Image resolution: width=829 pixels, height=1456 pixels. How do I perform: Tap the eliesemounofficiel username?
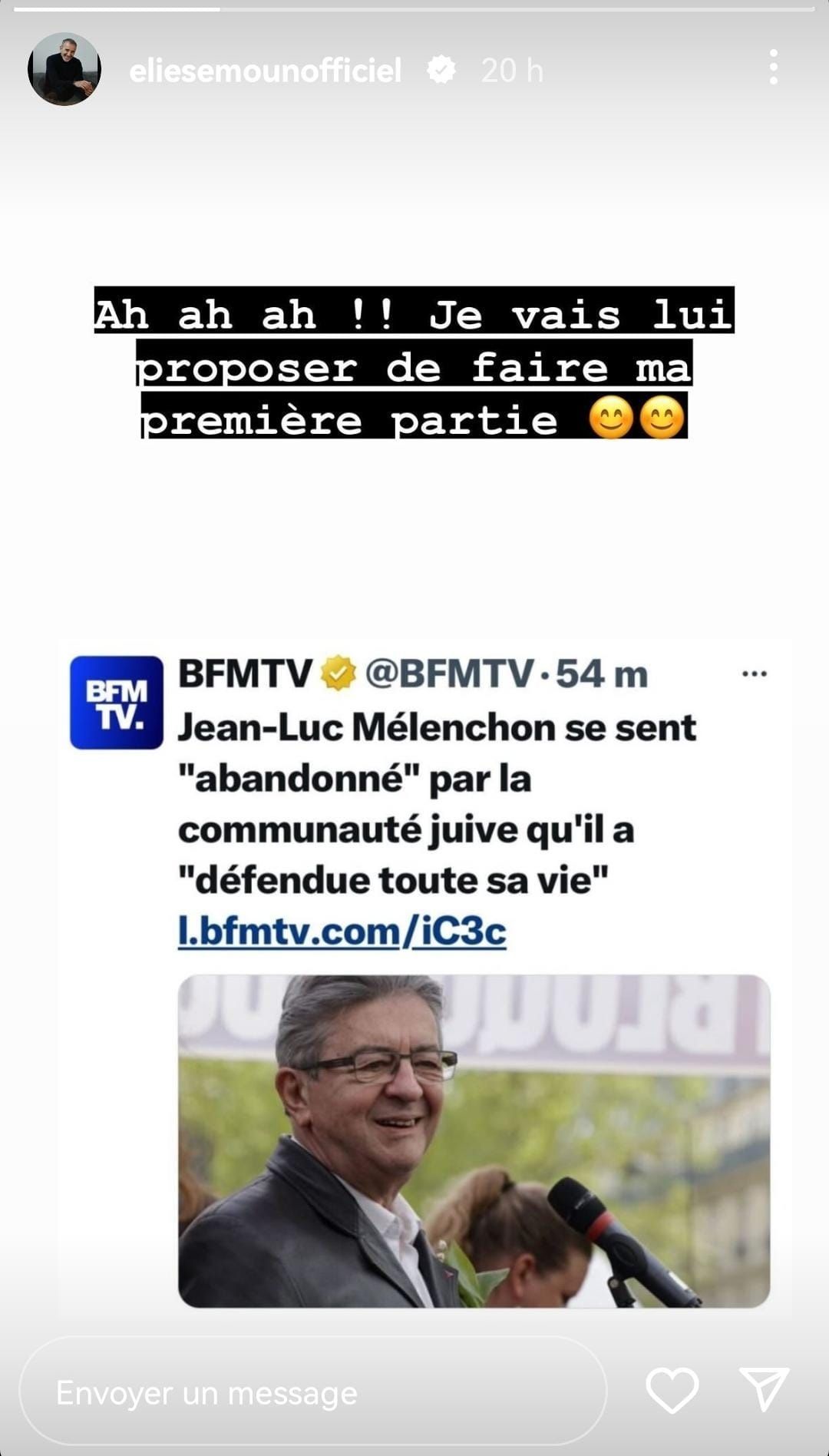pos(266,71)
